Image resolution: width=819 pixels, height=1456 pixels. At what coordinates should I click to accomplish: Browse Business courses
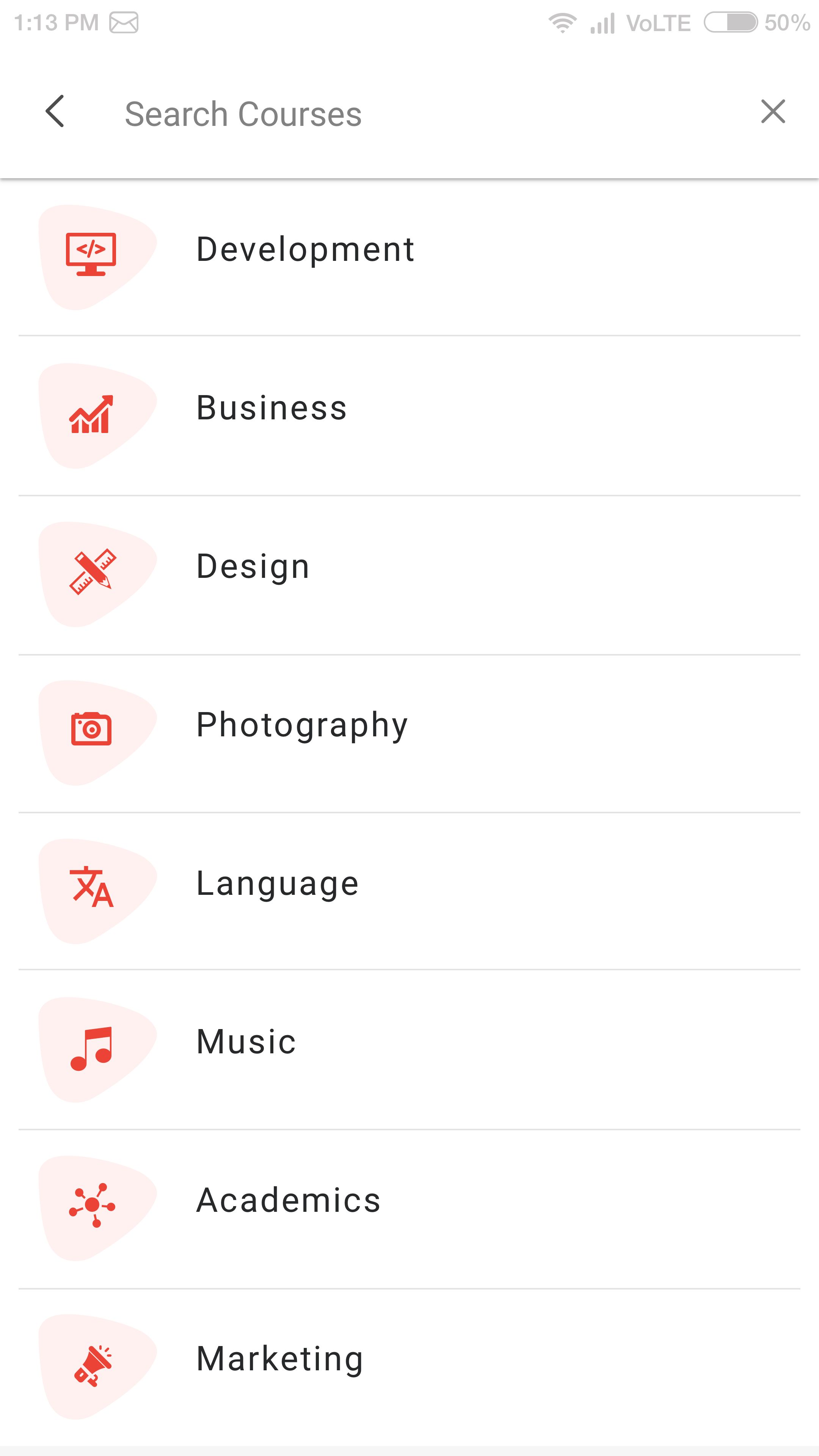pos(271,408)
